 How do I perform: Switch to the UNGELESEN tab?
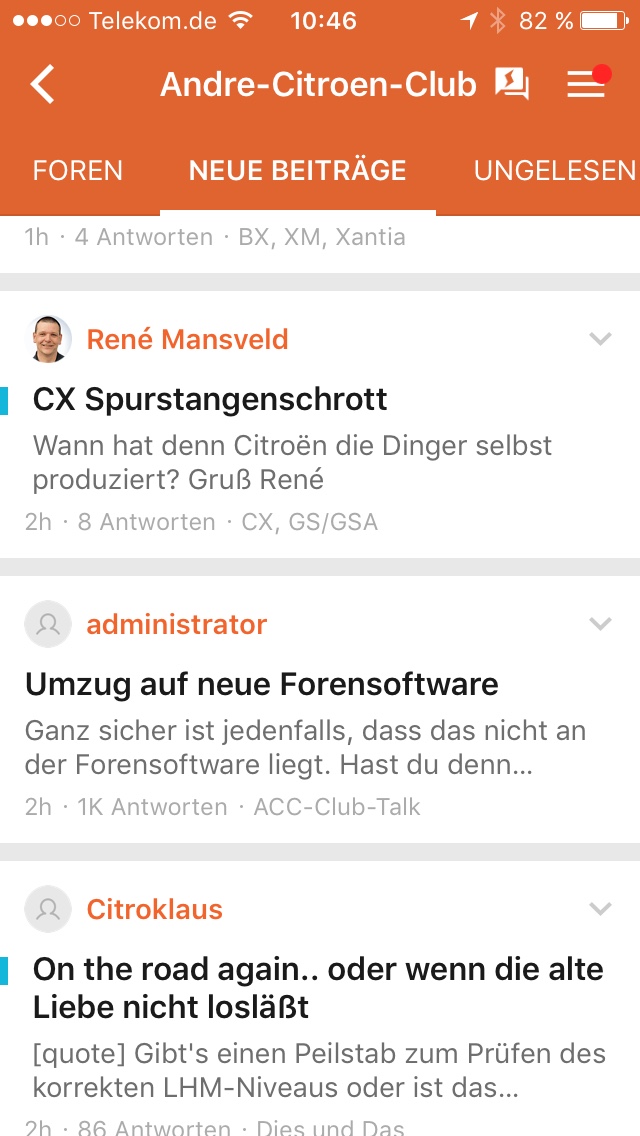tap(554, 170)
